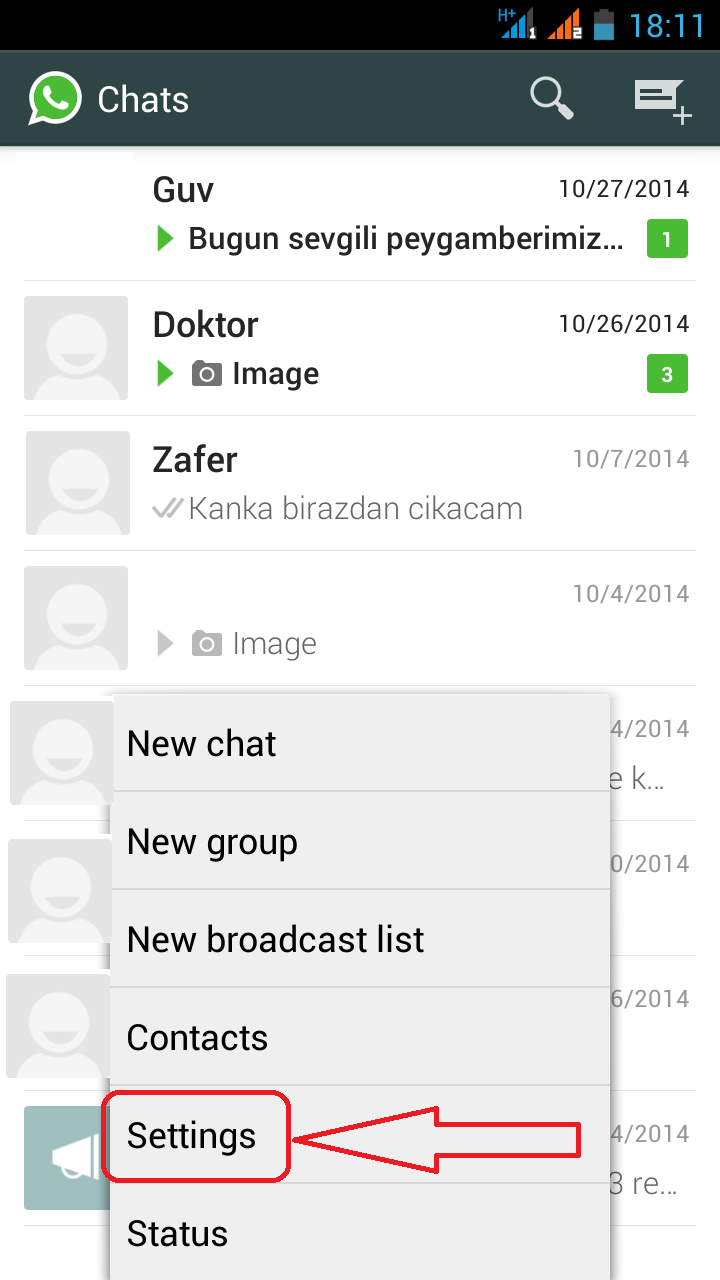720x1280 pixels.
Task: Tap the gray play arrow near the 10/4/2014 Image
Action: pos(164,643)
